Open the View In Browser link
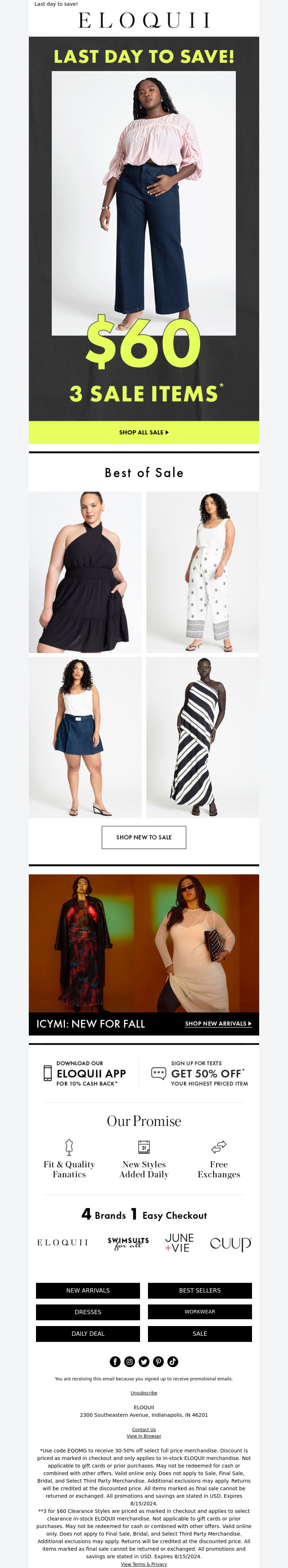 144,1436
